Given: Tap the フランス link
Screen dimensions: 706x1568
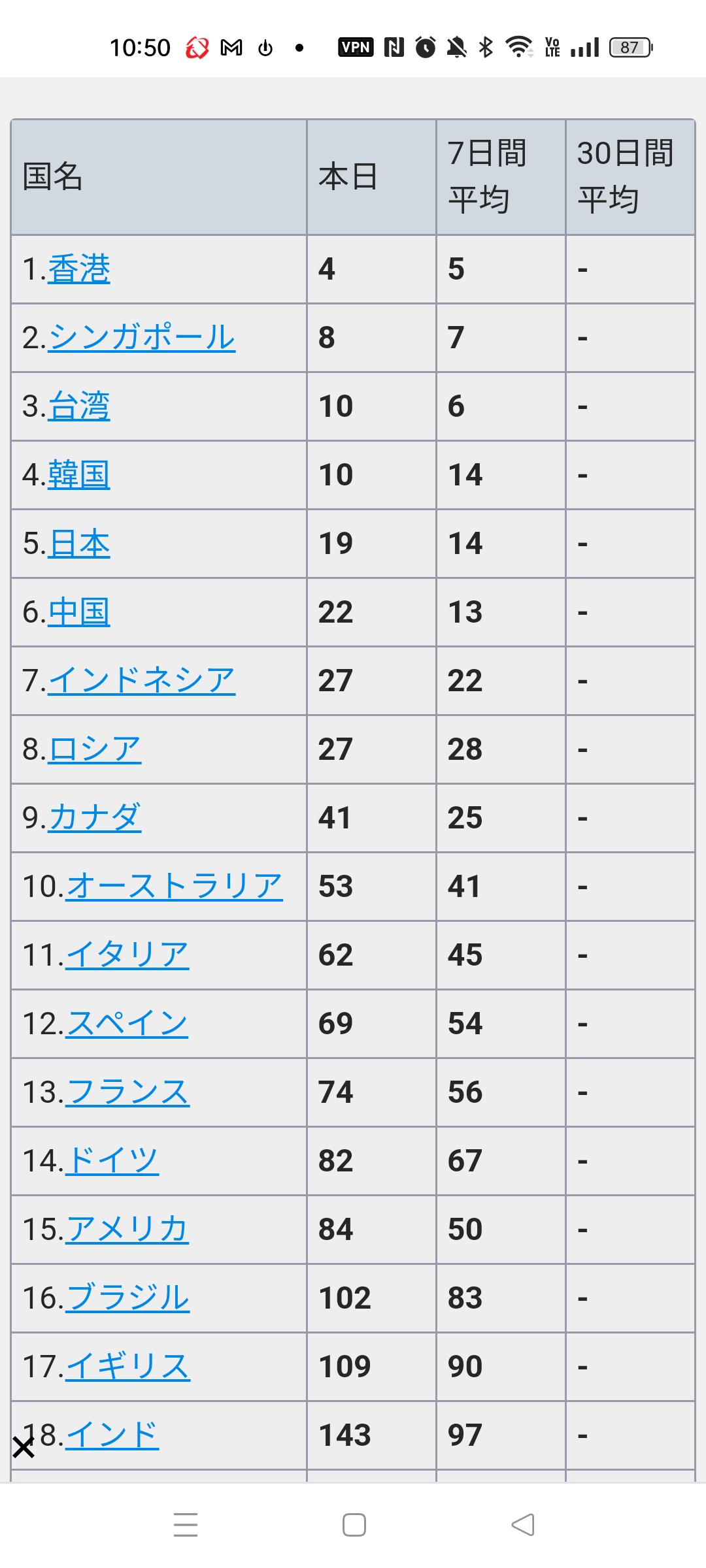Looking at the screenshot, I should click(127, 1092).
